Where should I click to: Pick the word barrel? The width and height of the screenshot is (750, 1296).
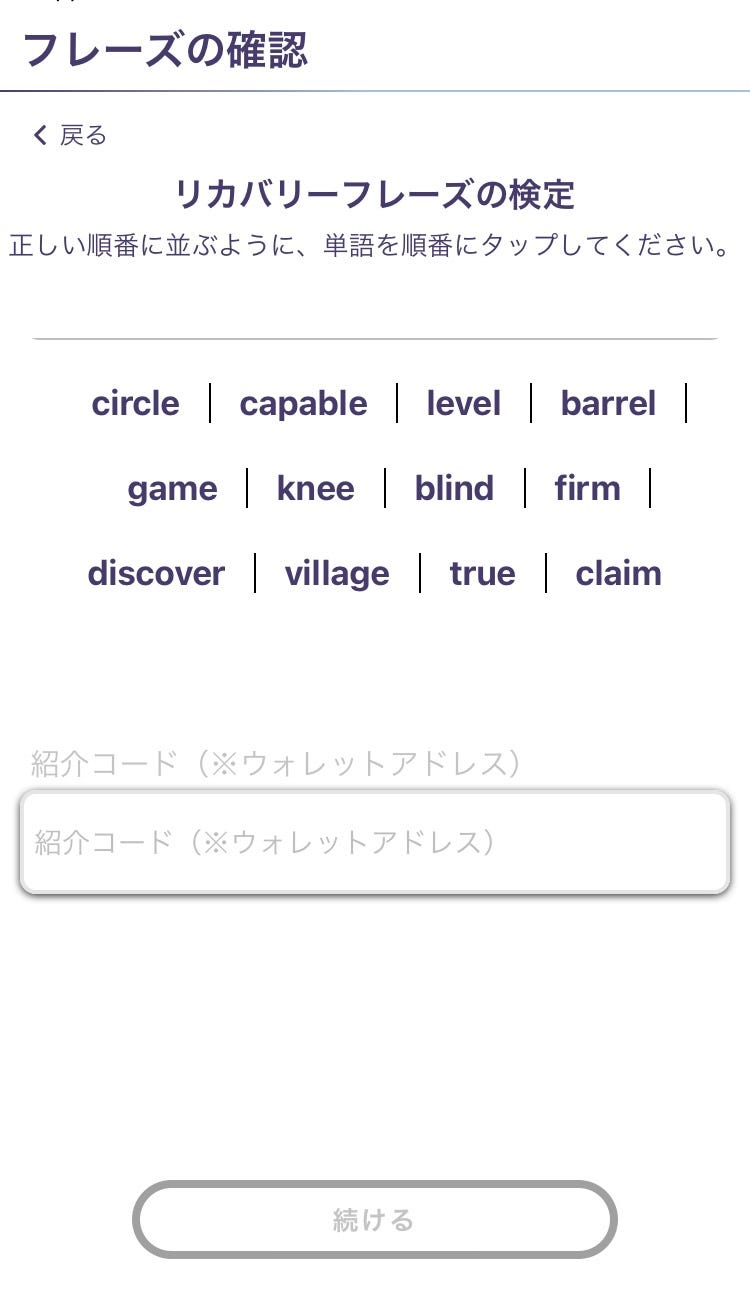click(608, 403)
